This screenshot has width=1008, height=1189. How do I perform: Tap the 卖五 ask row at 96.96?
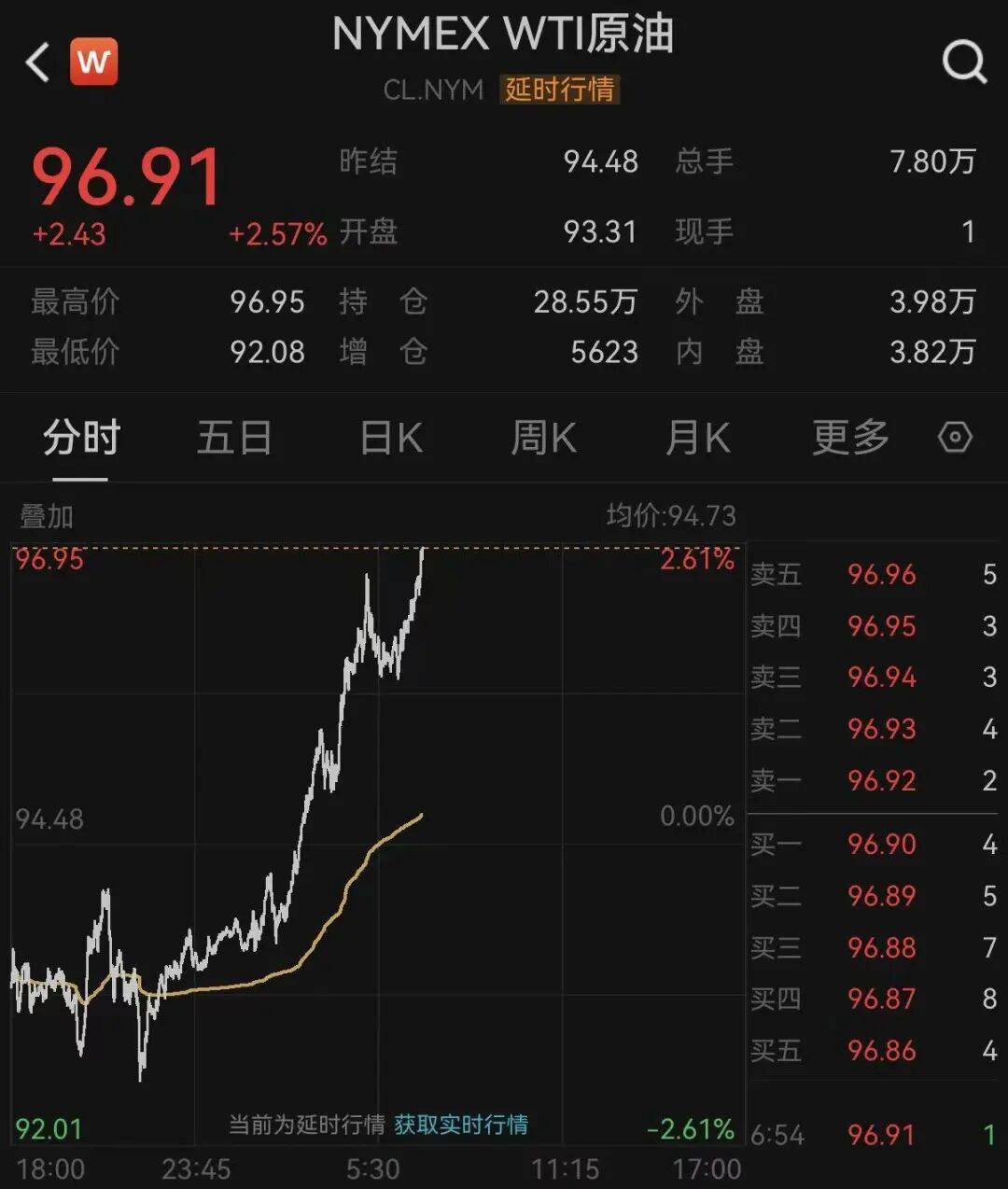coord(877,575)
